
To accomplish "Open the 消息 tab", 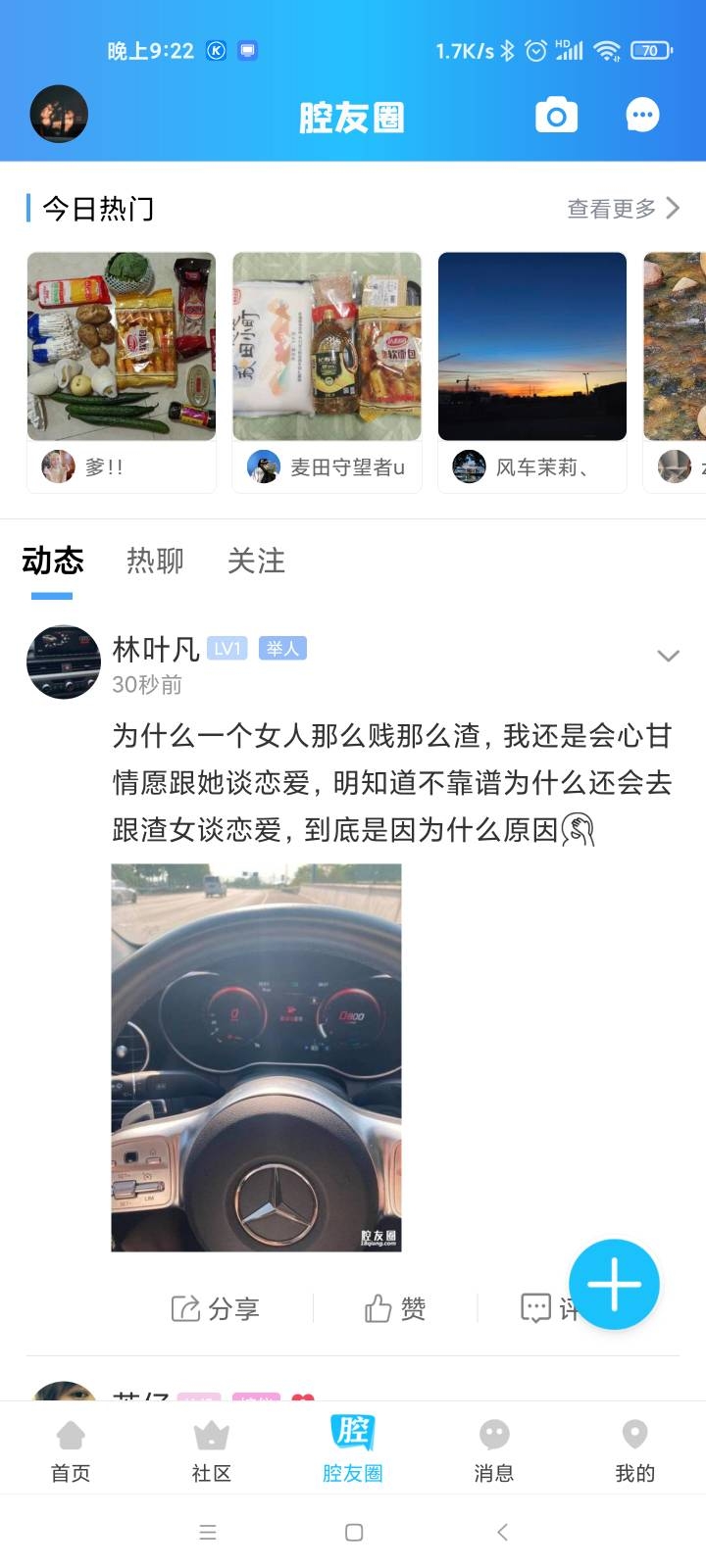I will coord(494,1450).
